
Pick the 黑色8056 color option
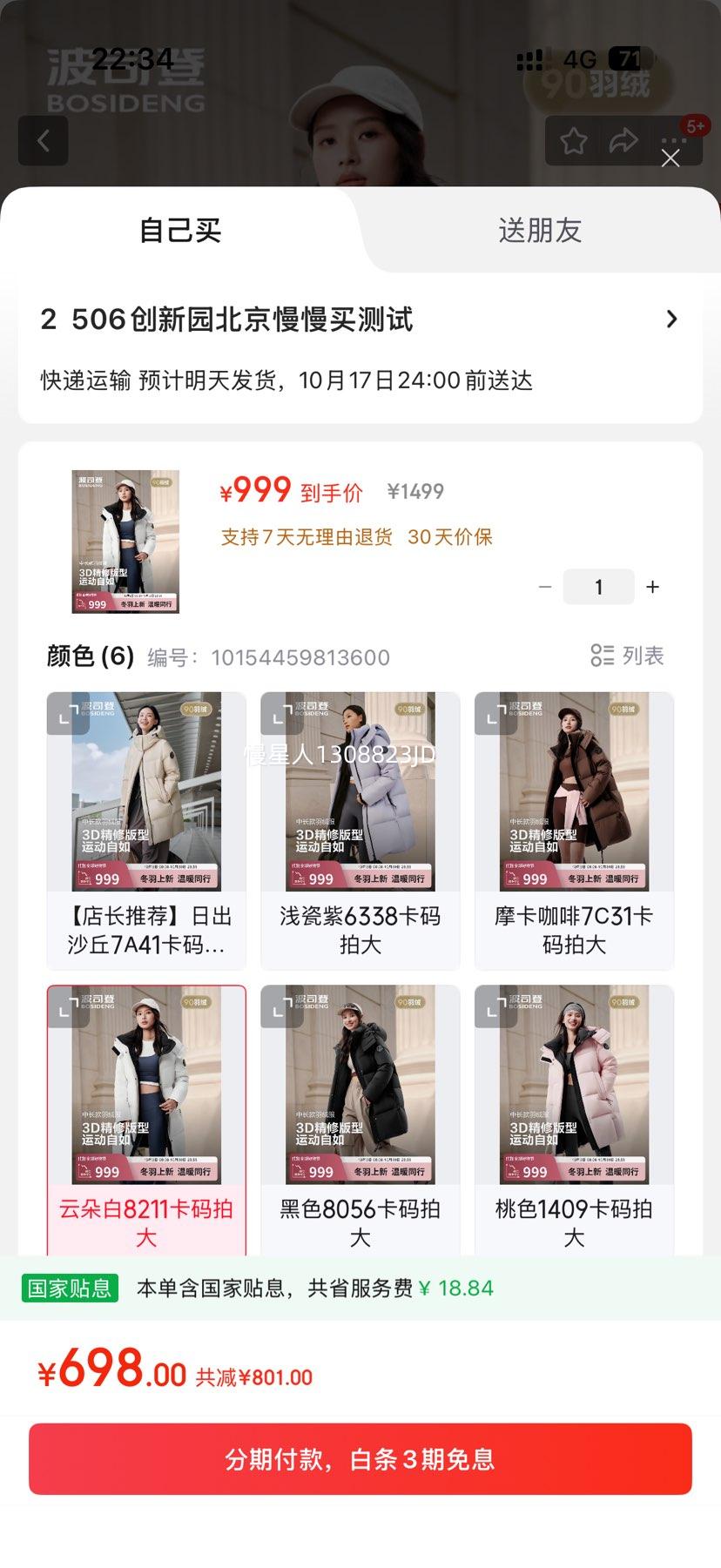pos(360,1221)
